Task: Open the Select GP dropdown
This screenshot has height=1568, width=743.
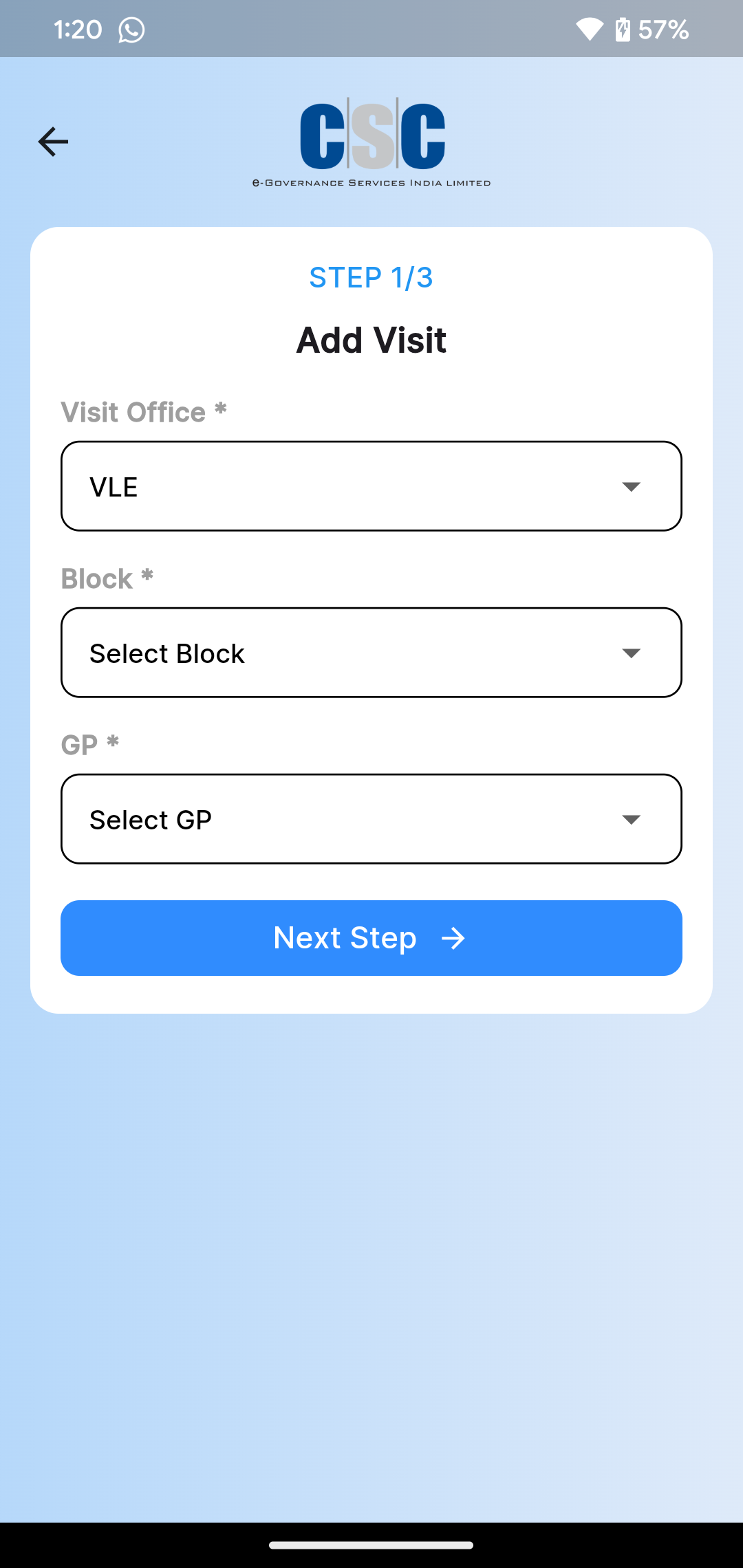Action: (371, 819)
